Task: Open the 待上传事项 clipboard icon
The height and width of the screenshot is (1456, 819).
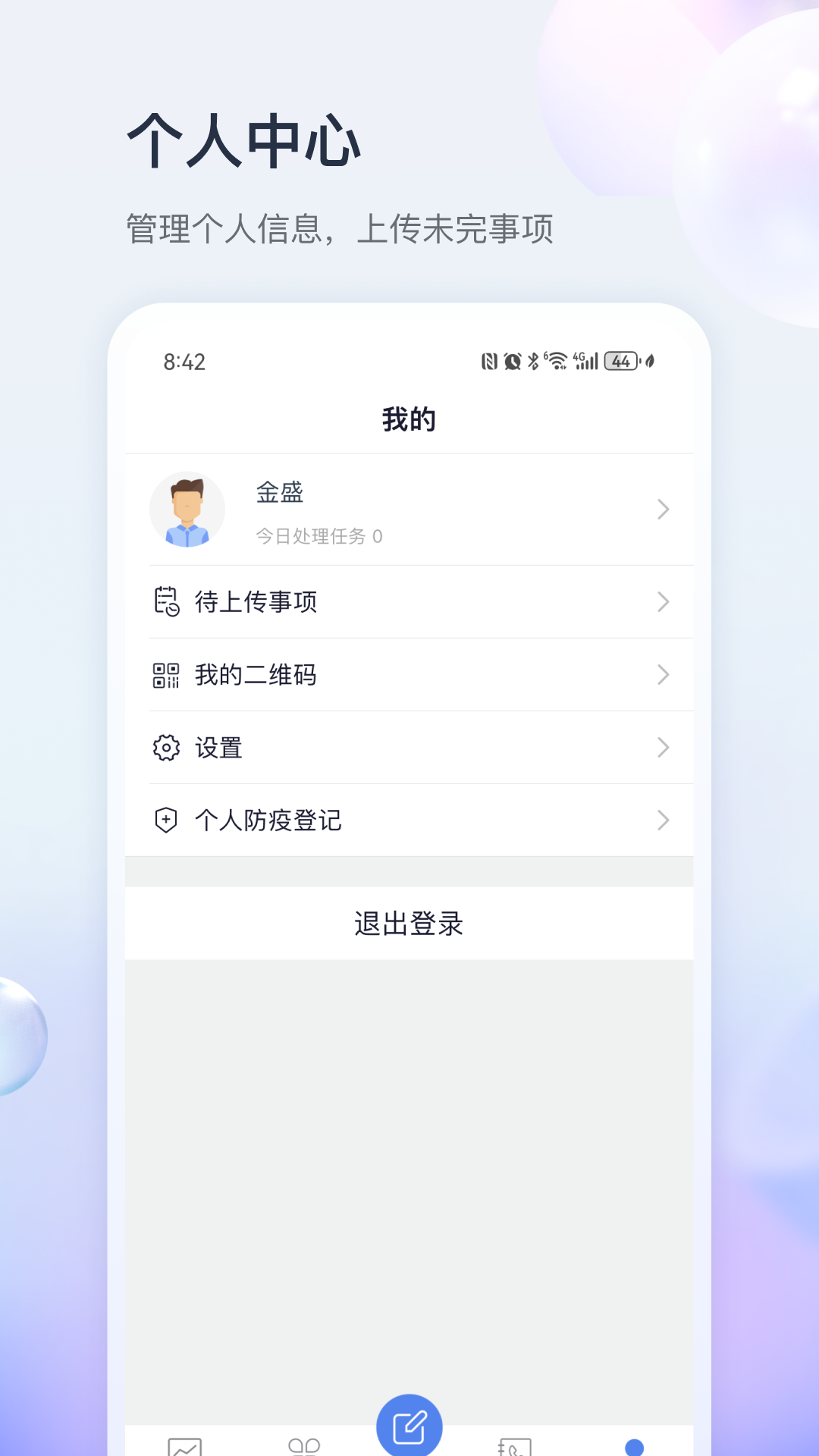Action: click(166, 601)
